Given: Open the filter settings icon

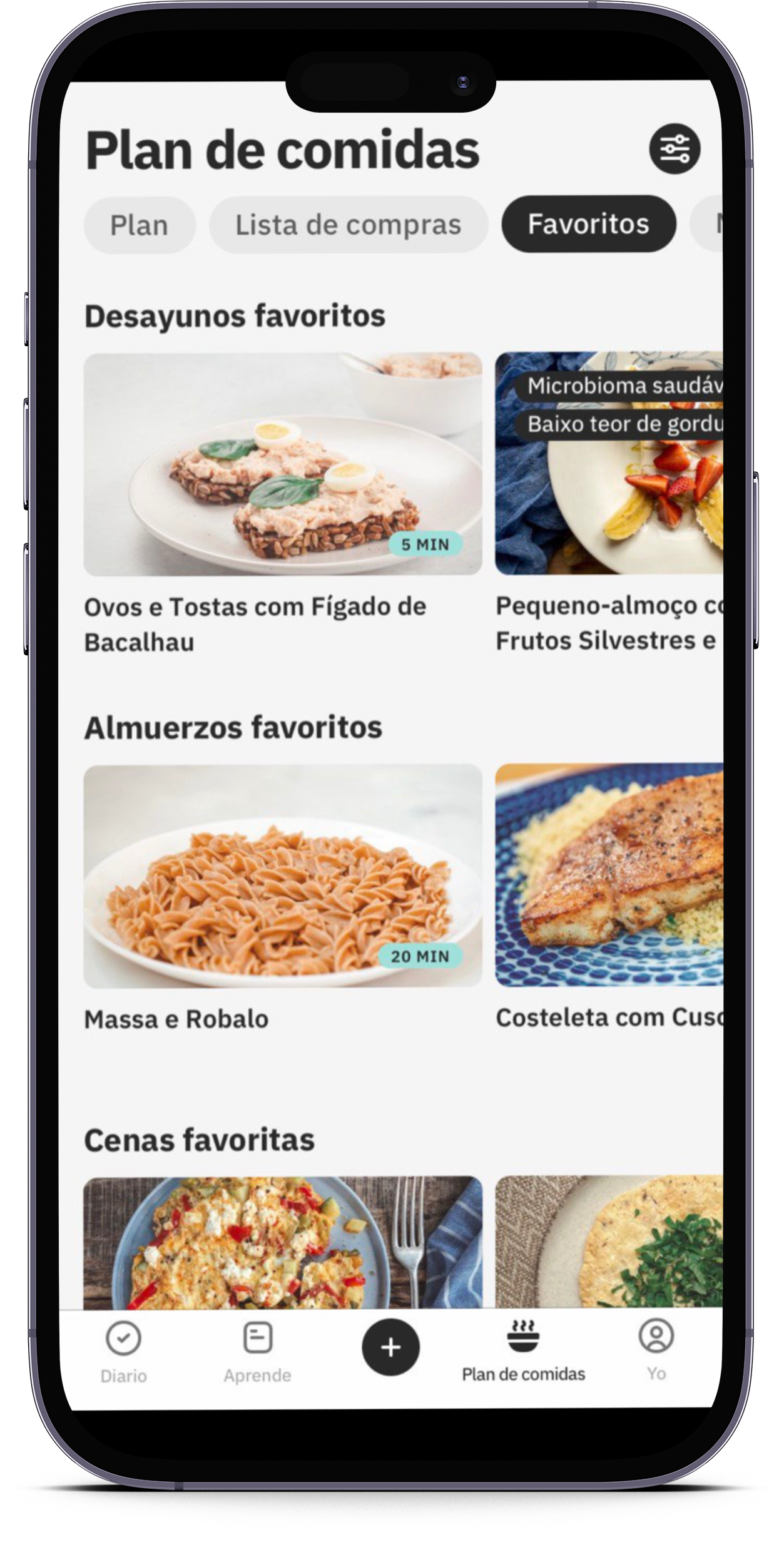Looking at the screenshot, I should (674, 149).
